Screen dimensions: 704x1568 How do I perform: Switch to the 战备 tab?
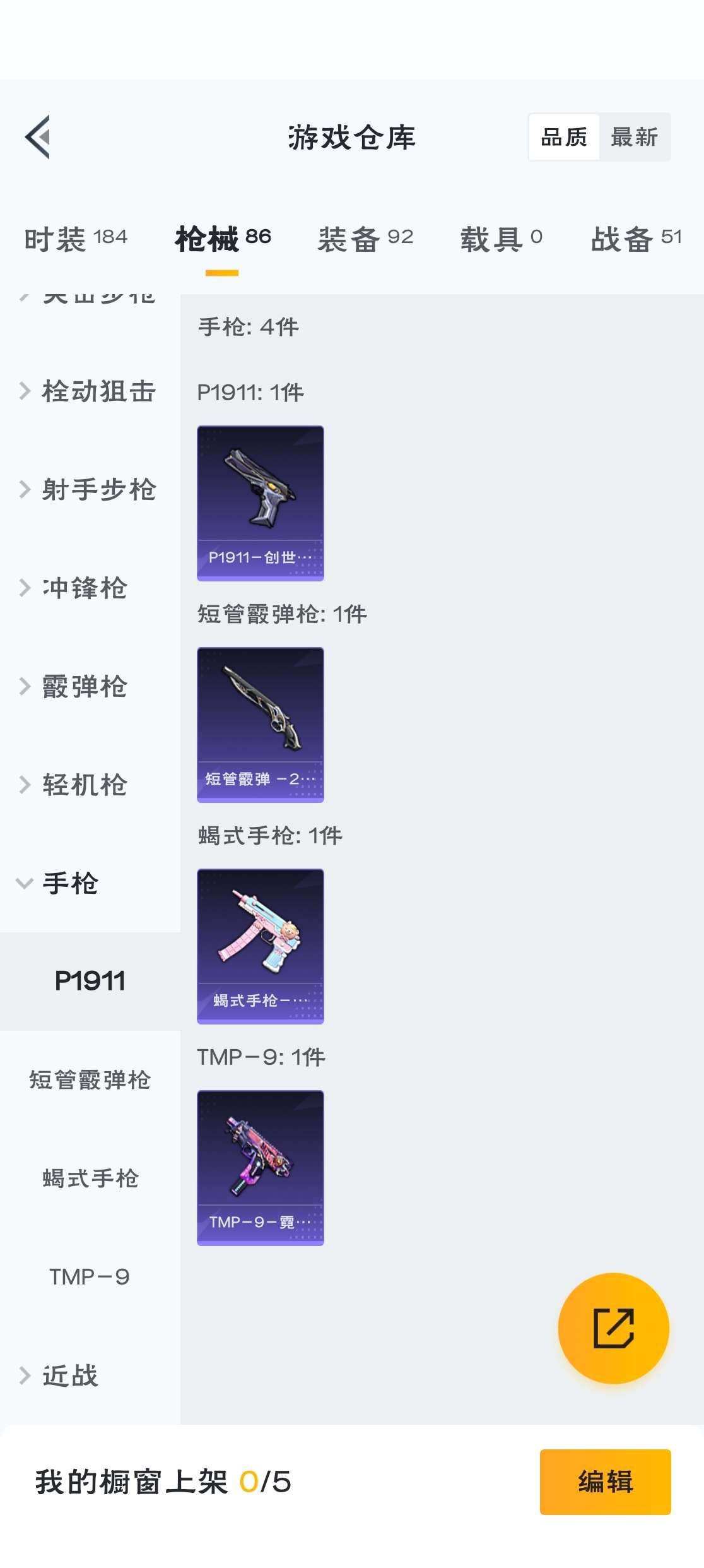(636, 239)
